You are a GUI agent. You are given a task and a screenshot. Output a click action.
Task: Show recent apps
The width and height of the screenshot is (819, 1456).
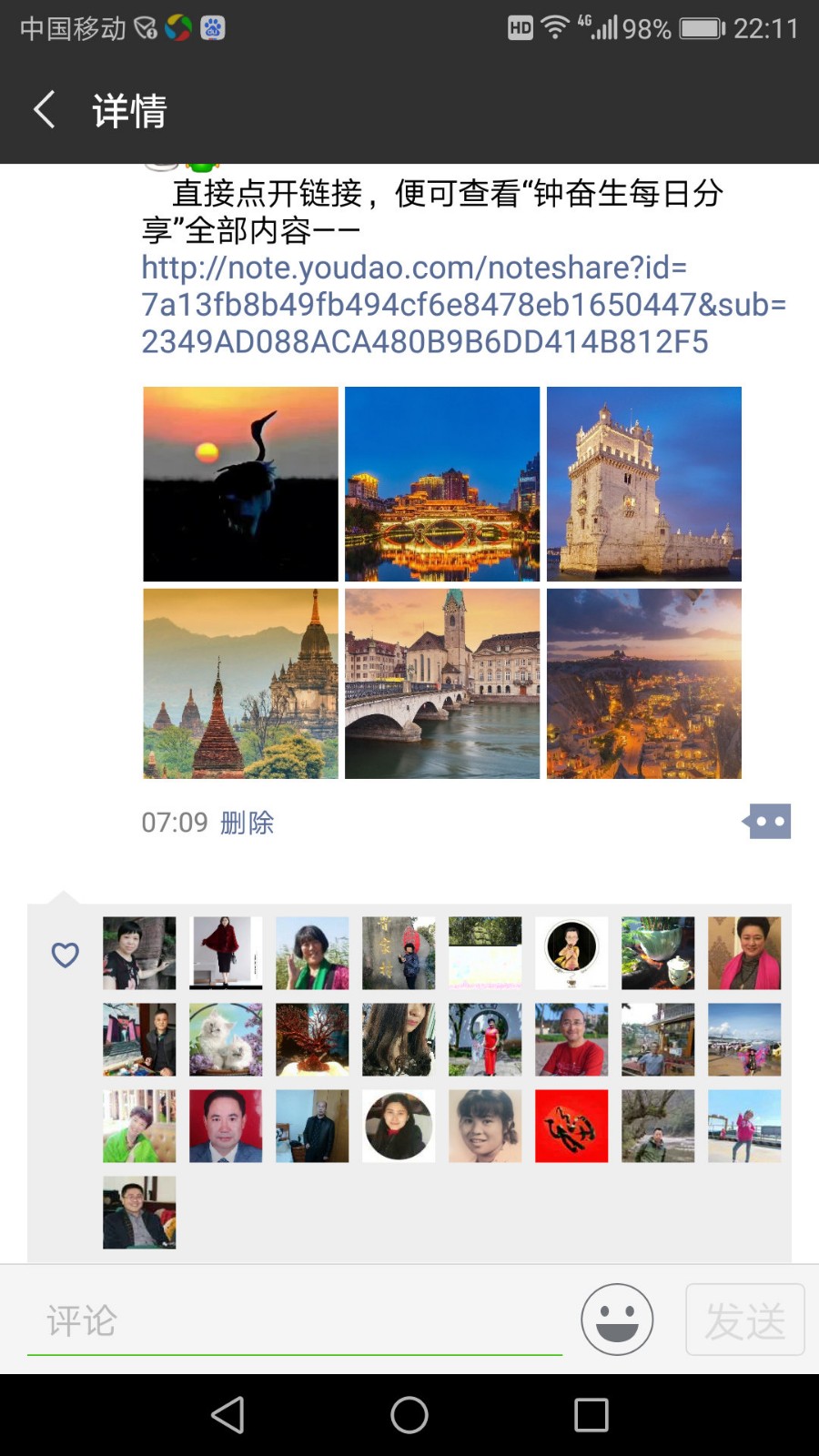591,1415
